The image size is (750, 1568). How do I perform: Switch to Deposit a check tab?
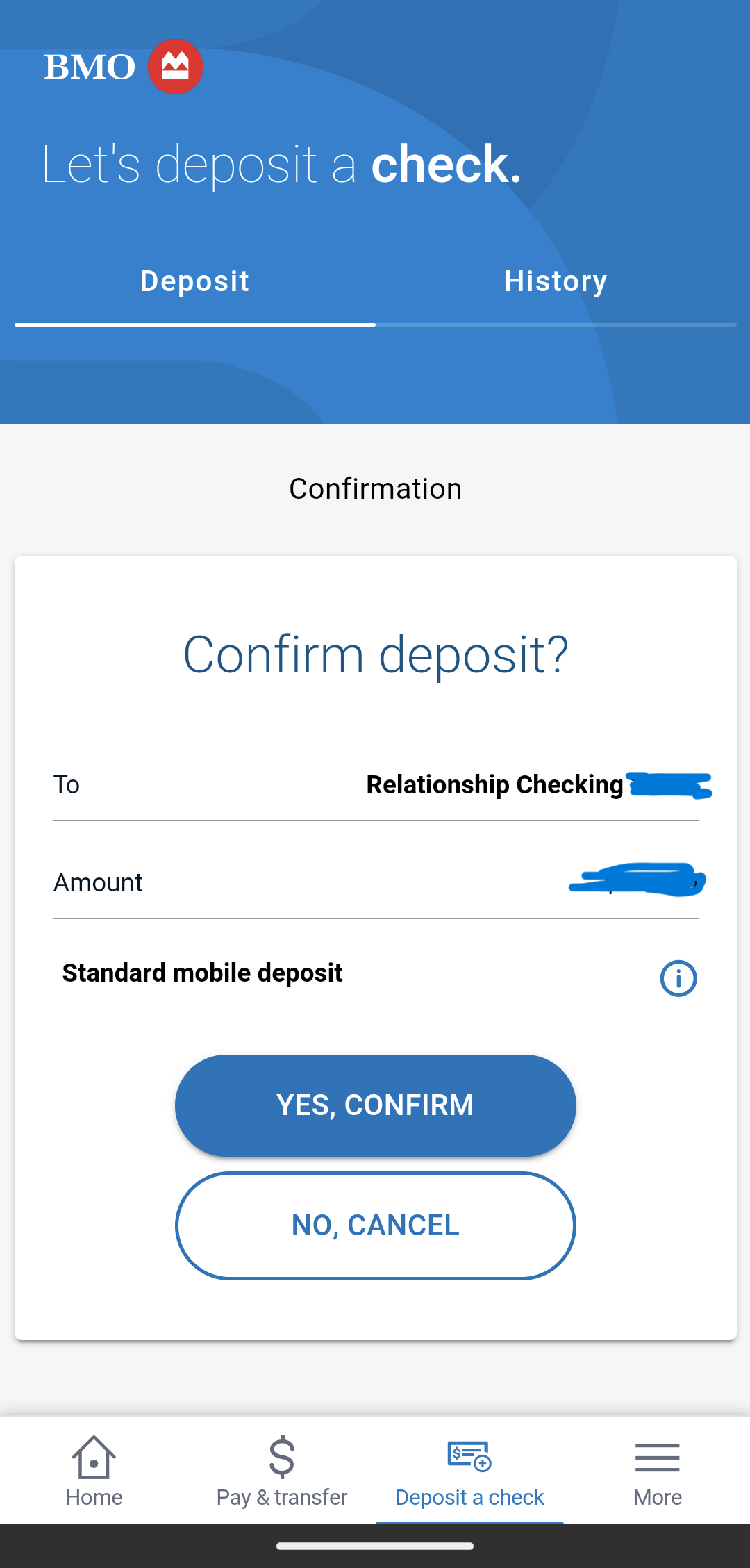coord(469,1470)
